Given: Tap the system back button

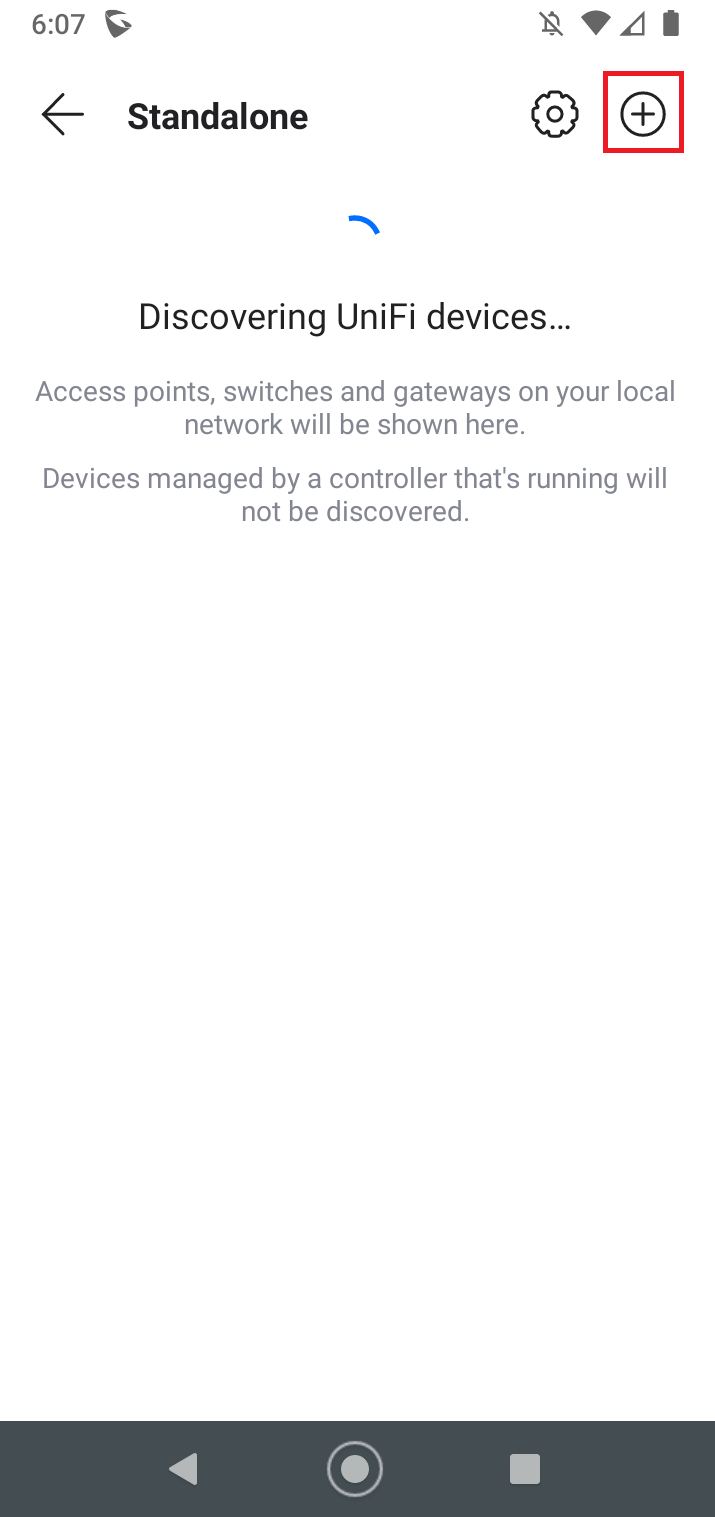Looking at the screenshot, I should tap(184, 1468).
